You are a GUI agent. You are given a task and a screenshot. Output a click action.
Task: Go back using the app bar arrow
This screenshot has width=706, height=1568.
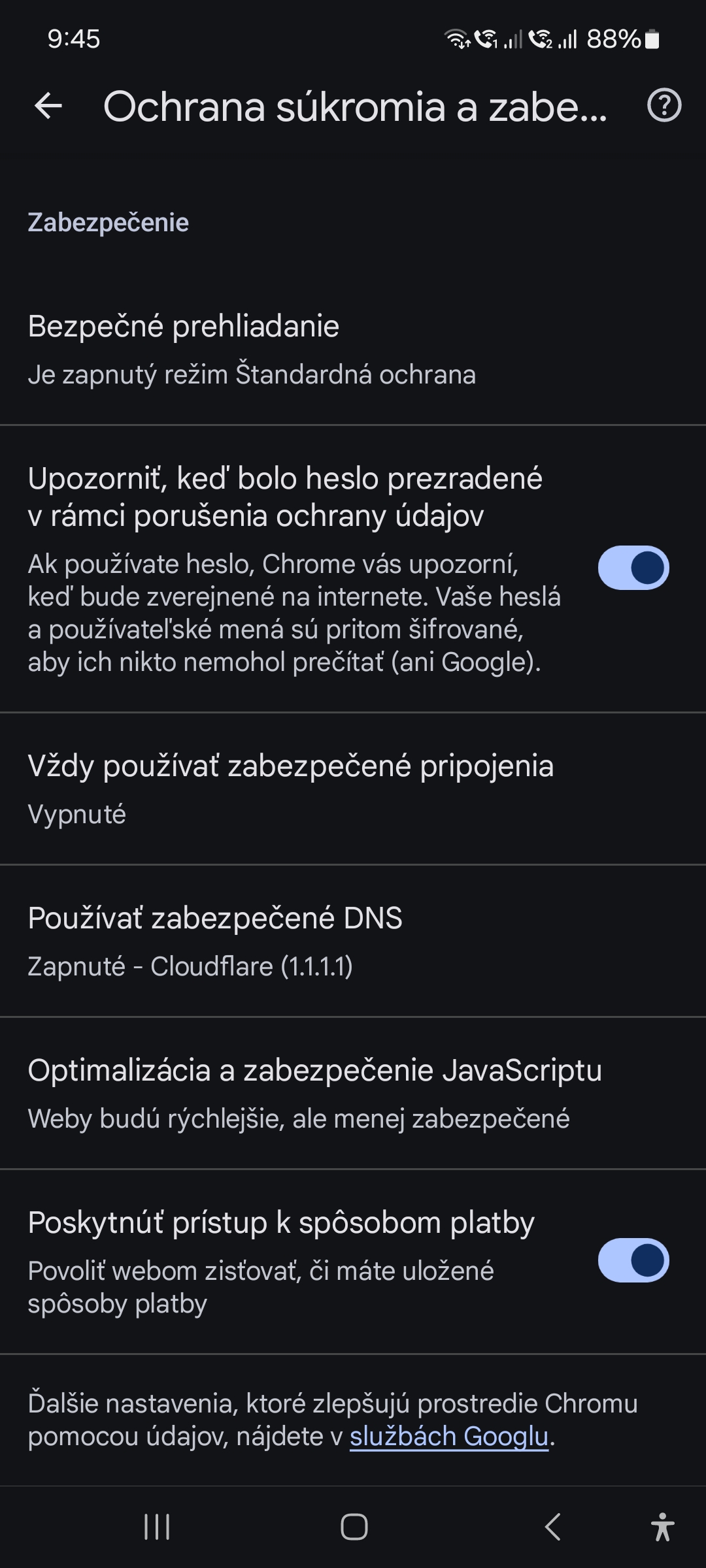click(x=48, y=106)
